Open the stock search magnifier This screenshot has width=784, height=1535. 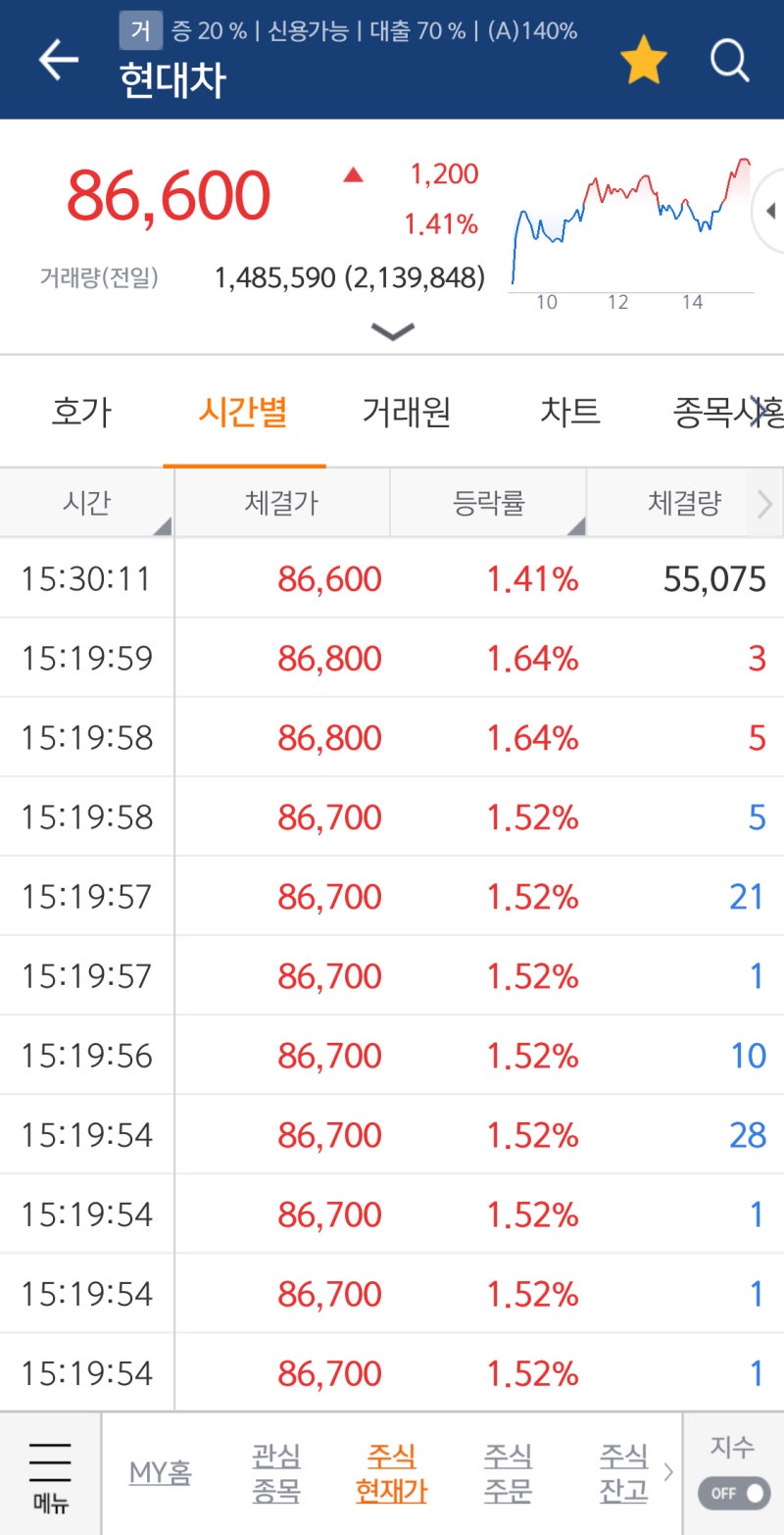[x=729, y=61]
